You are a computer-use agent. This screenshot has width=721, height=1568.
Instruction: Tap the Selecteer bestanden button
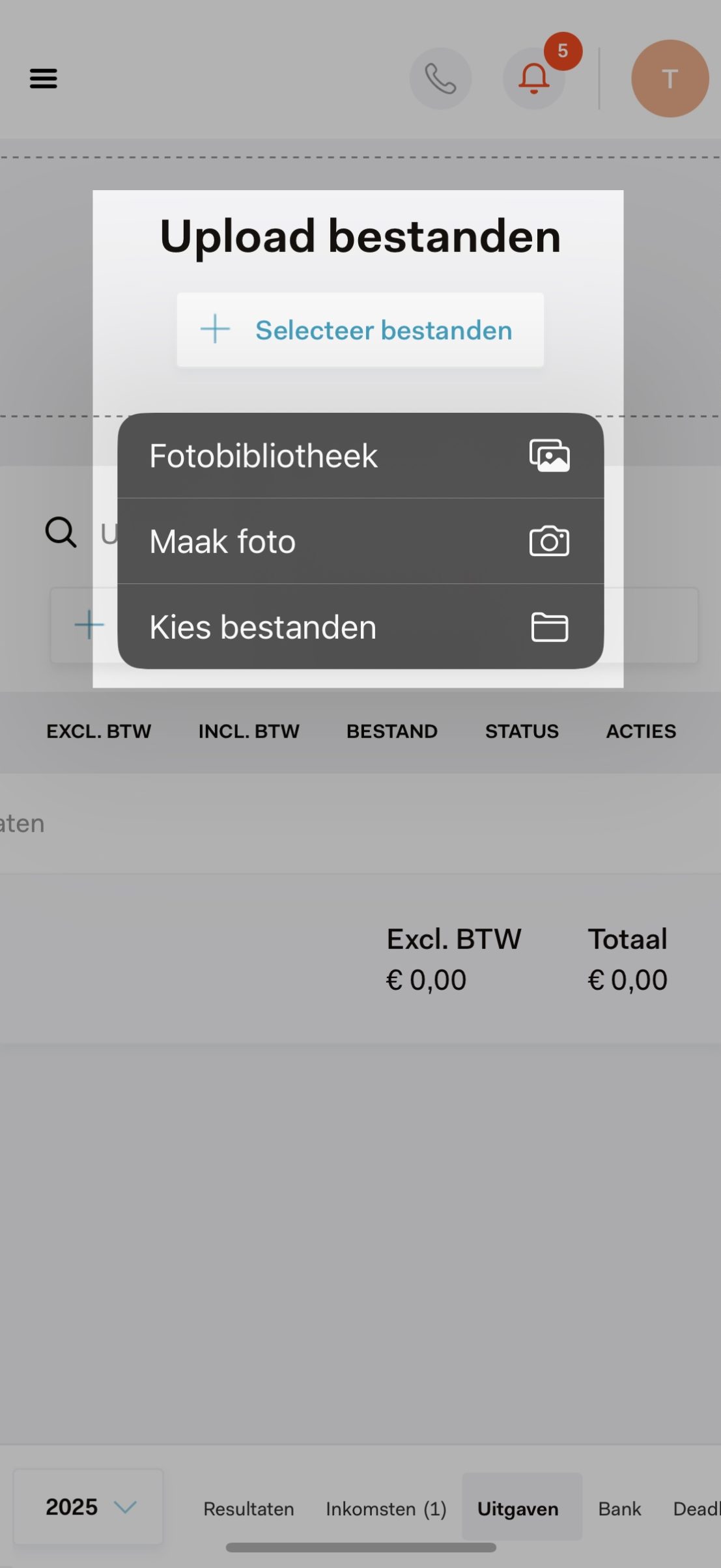click(360, 330)
